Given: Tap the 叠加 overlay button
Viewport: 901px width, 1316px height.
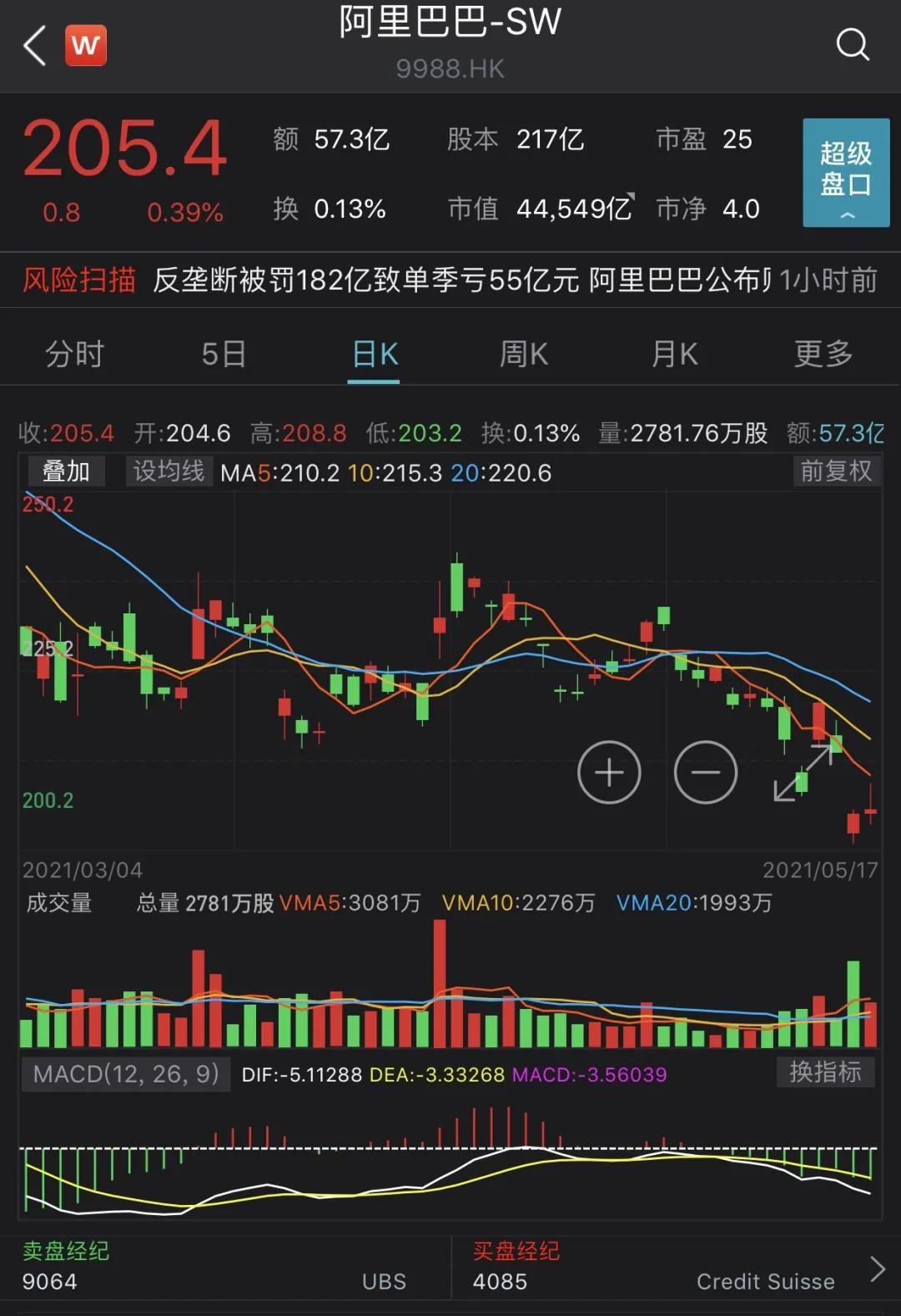Looking at the screenshot, I should point(65,472).
